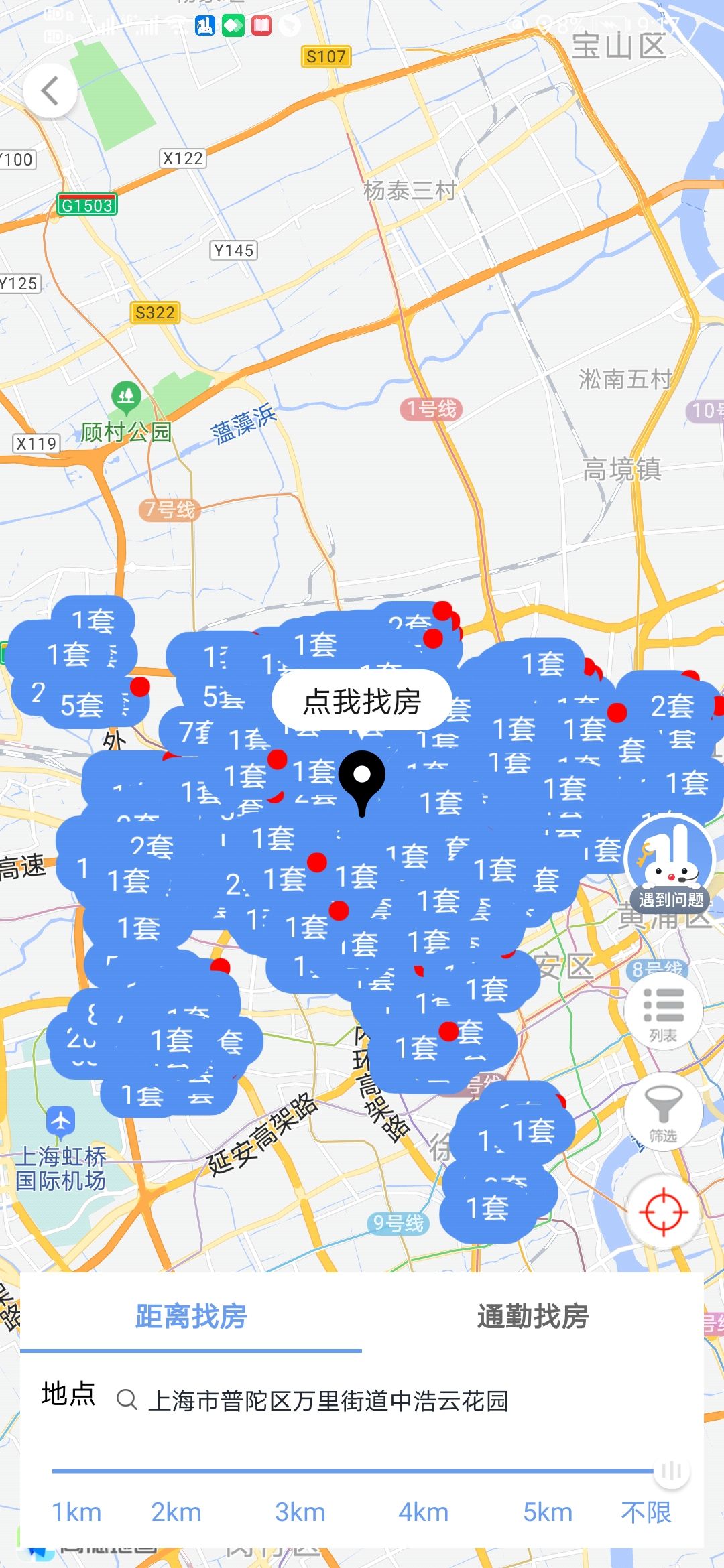Recenter map with the red crosshair button
The image size is (724, 1568).
click(x=663, y=1212)
